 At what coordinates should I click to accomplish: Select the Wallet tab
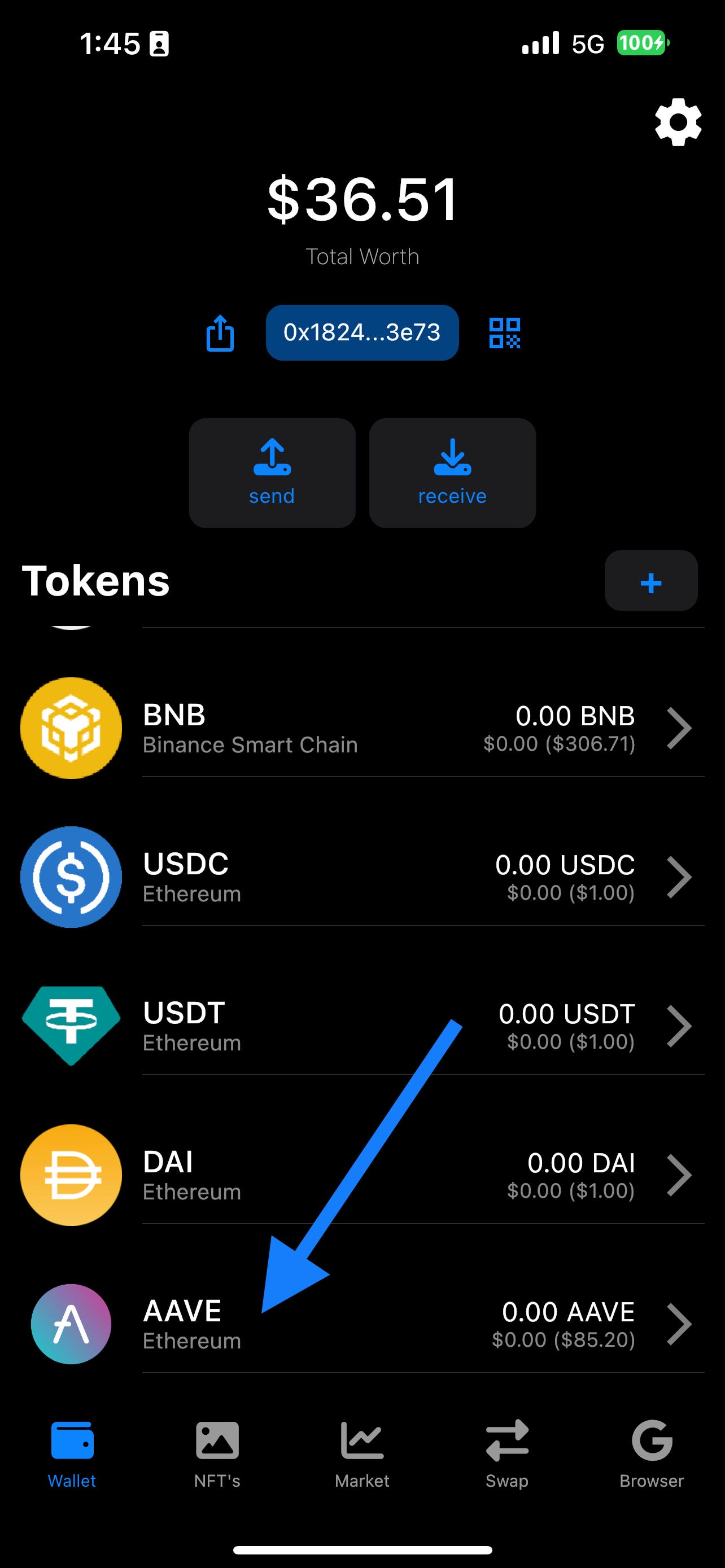(72, 1454)
